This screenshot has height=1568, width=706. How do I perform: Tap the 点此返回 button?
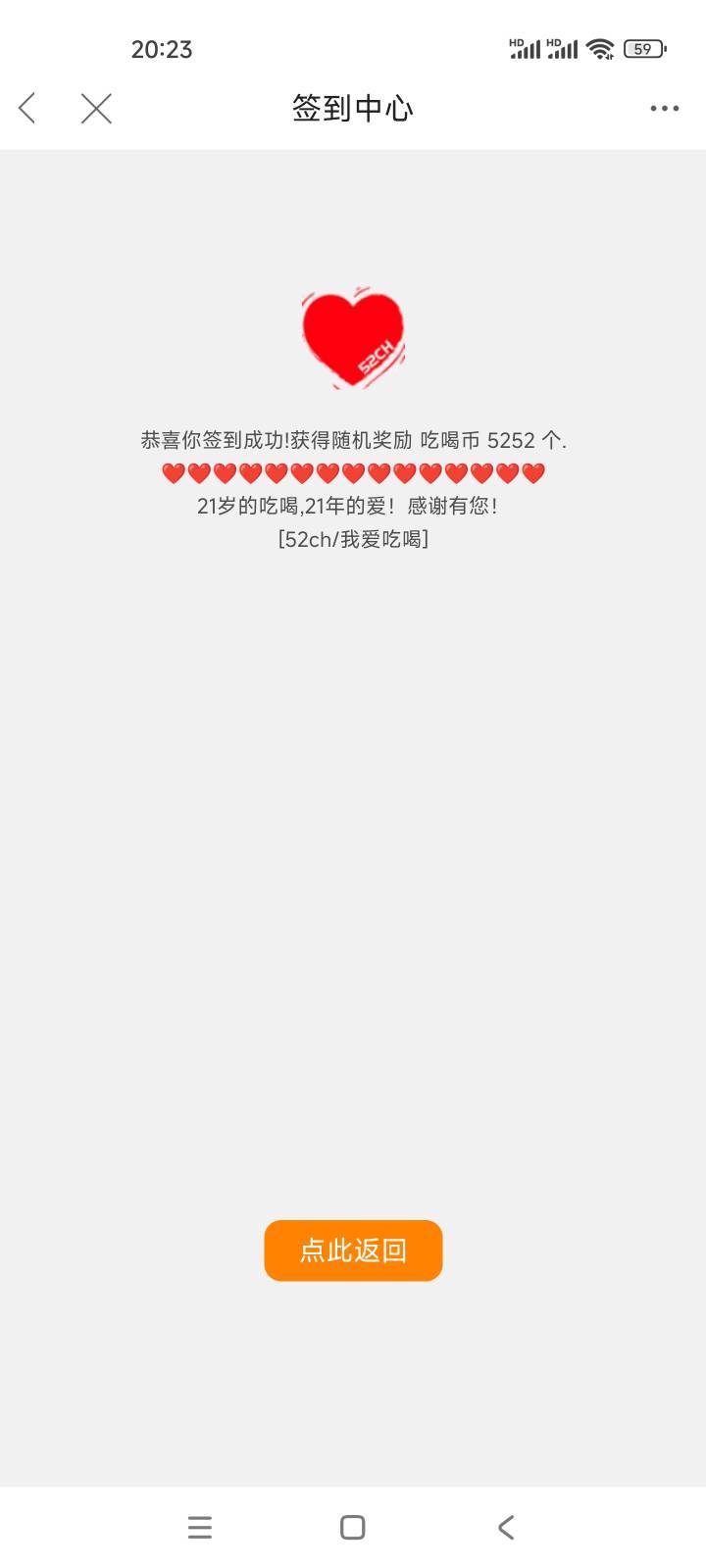(x=353, y=1250)
